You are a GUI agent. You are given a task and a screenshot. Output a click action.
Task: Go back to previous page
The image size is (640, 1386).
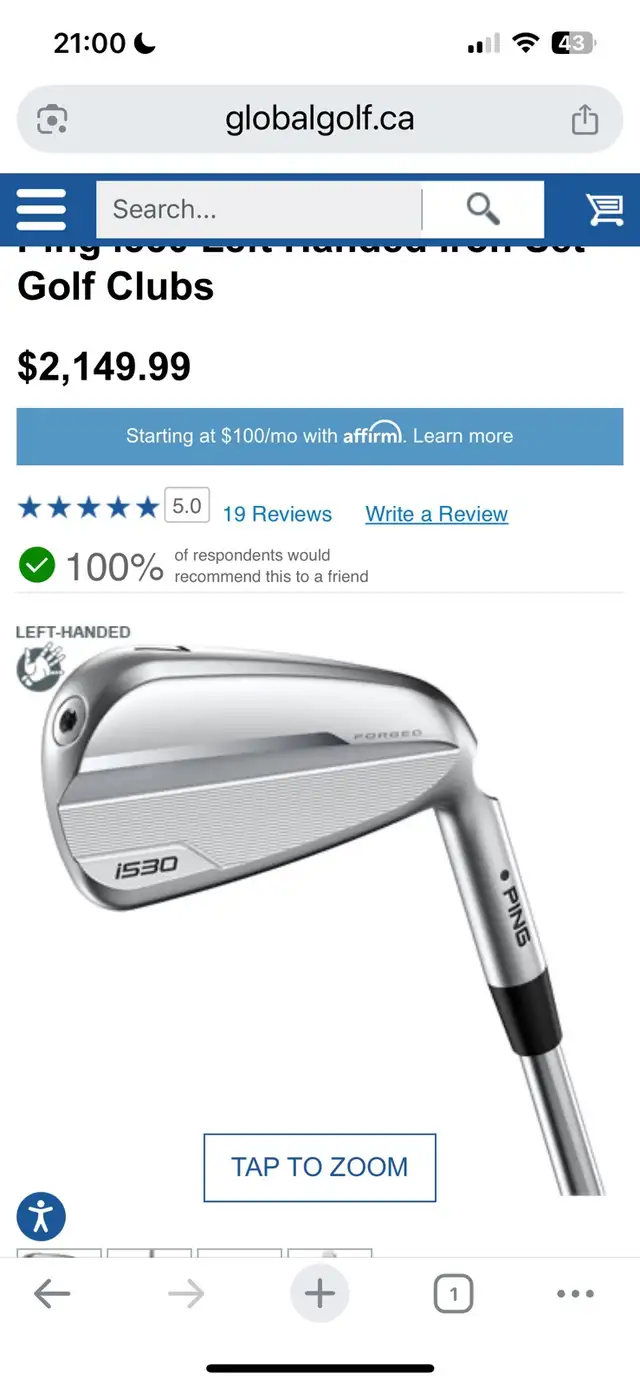pyautogui.click(x=52, y=1294)
